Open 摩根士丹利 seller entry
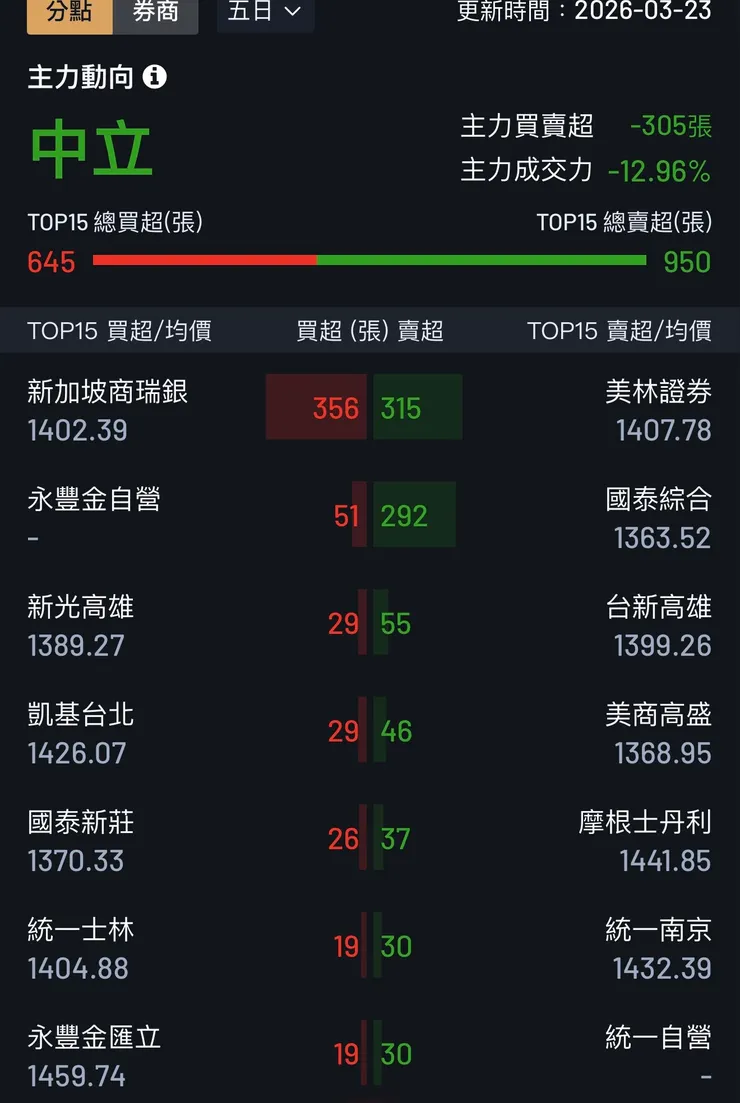Viewport: 740px width, 1103px height. point(645,823)
